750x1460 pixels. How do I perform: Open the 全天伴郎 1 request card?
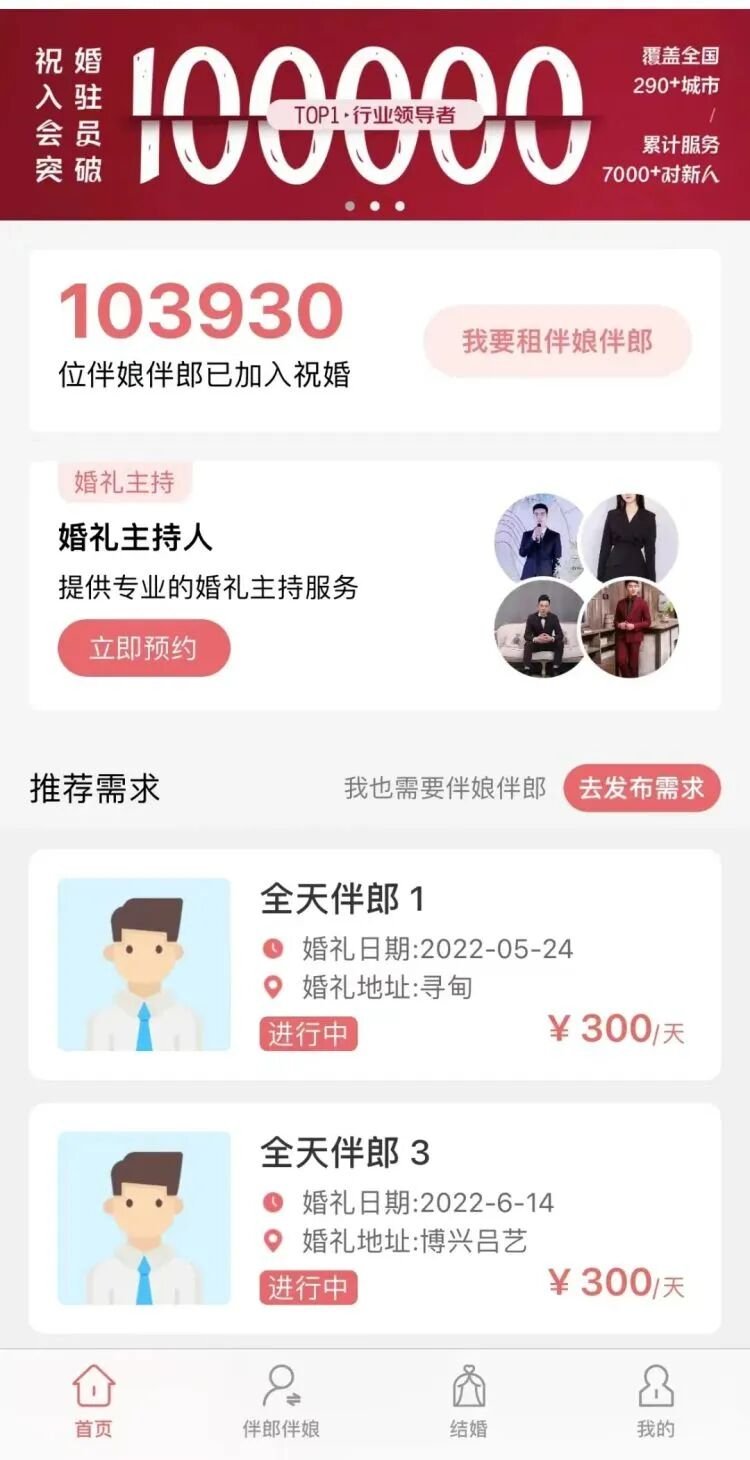(x=375, y=965)
